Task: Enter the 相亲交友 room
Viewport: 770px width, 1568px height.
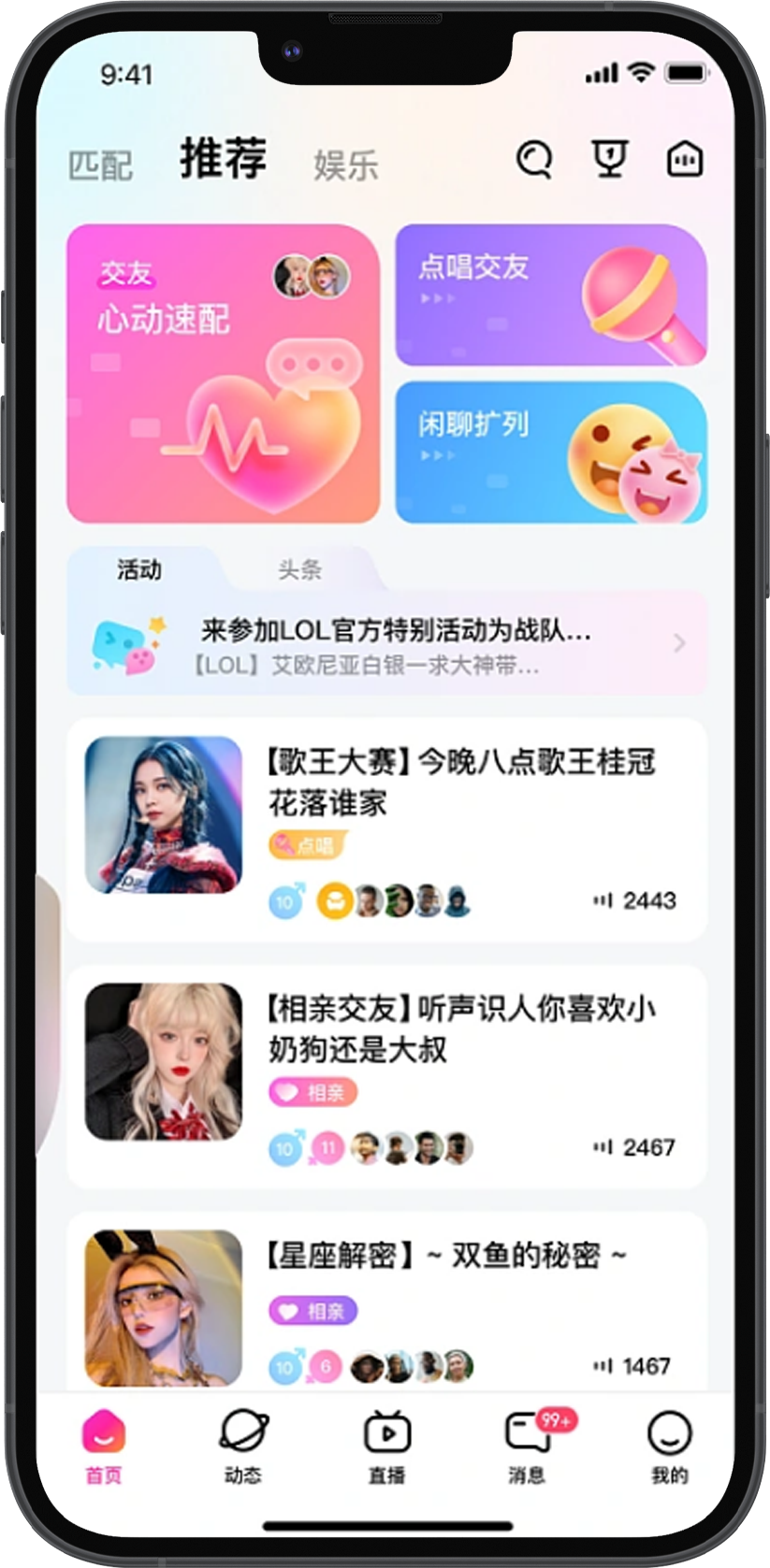Action: point(386,1076)
